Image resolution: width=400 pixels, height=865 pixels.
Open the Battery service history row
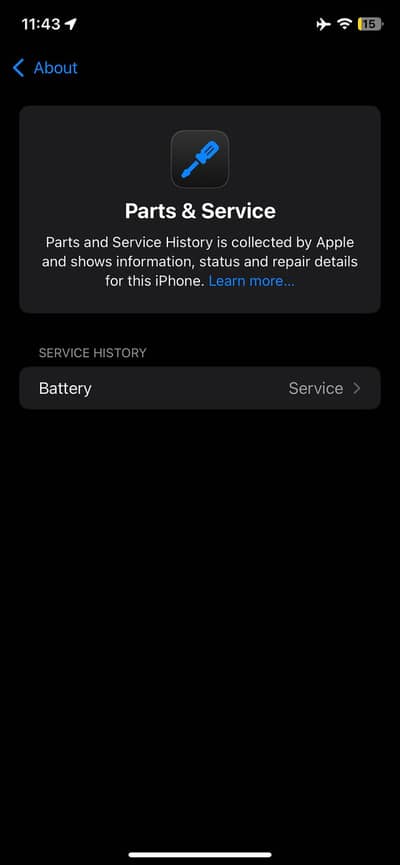pos(200,388)
